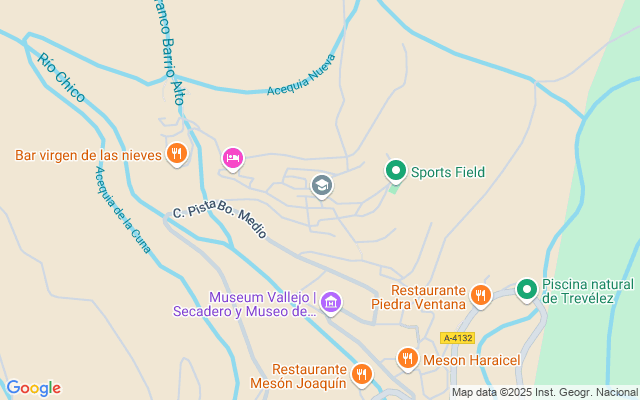
Task: Select the gray school marker
Action: pos(321,185)
